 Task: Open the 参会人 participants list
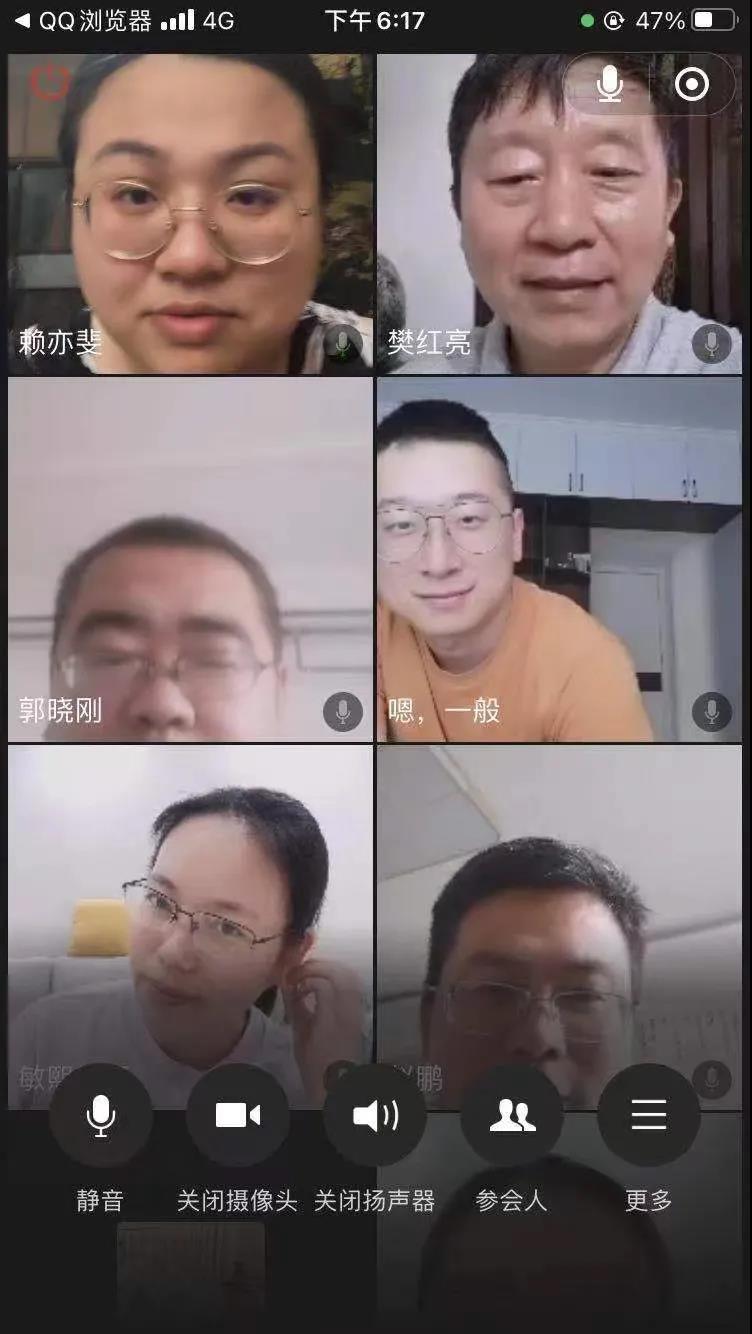click(512, 1115)
